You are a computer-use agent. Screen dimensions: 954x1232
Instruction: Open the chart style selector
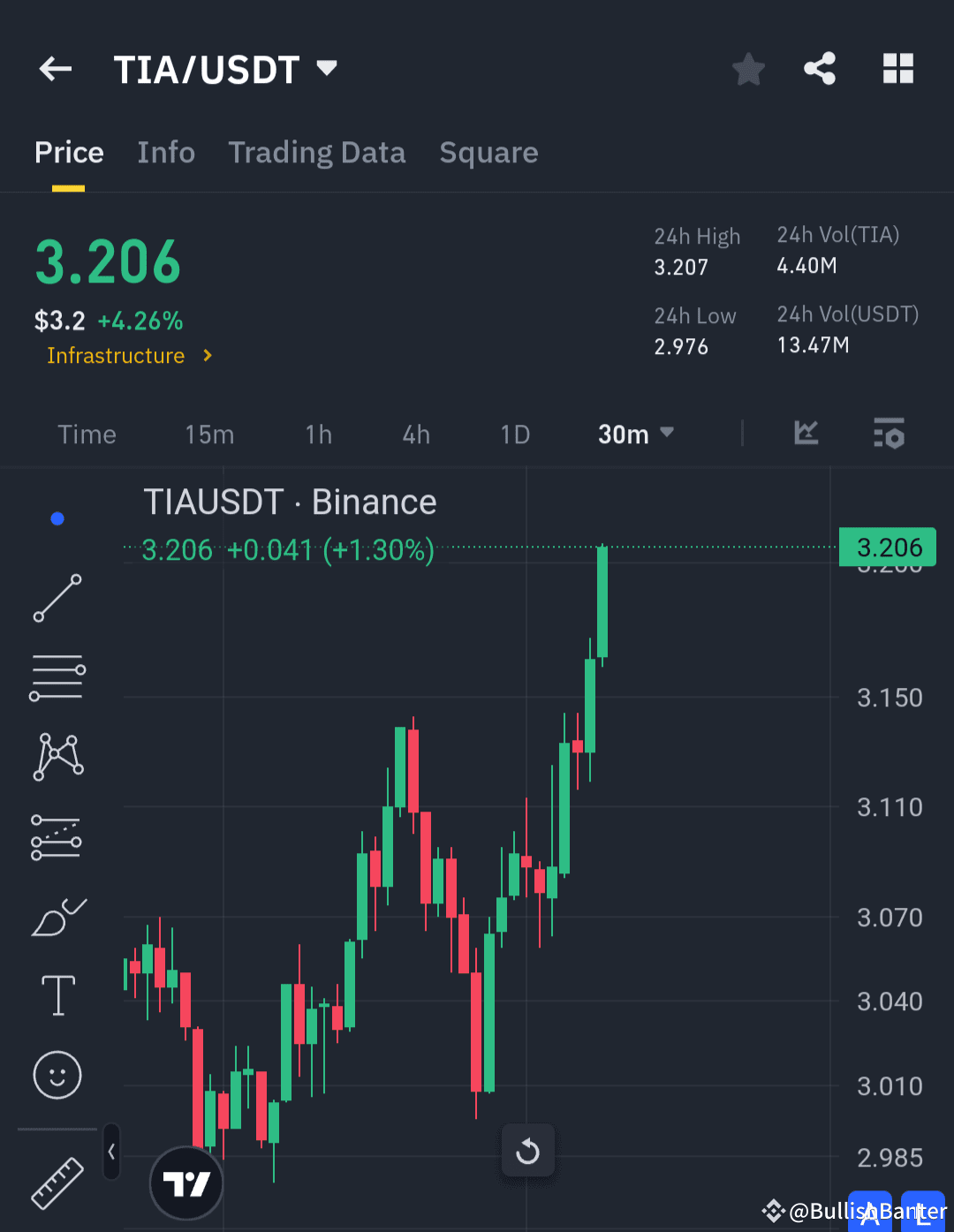tap(806, 434)
